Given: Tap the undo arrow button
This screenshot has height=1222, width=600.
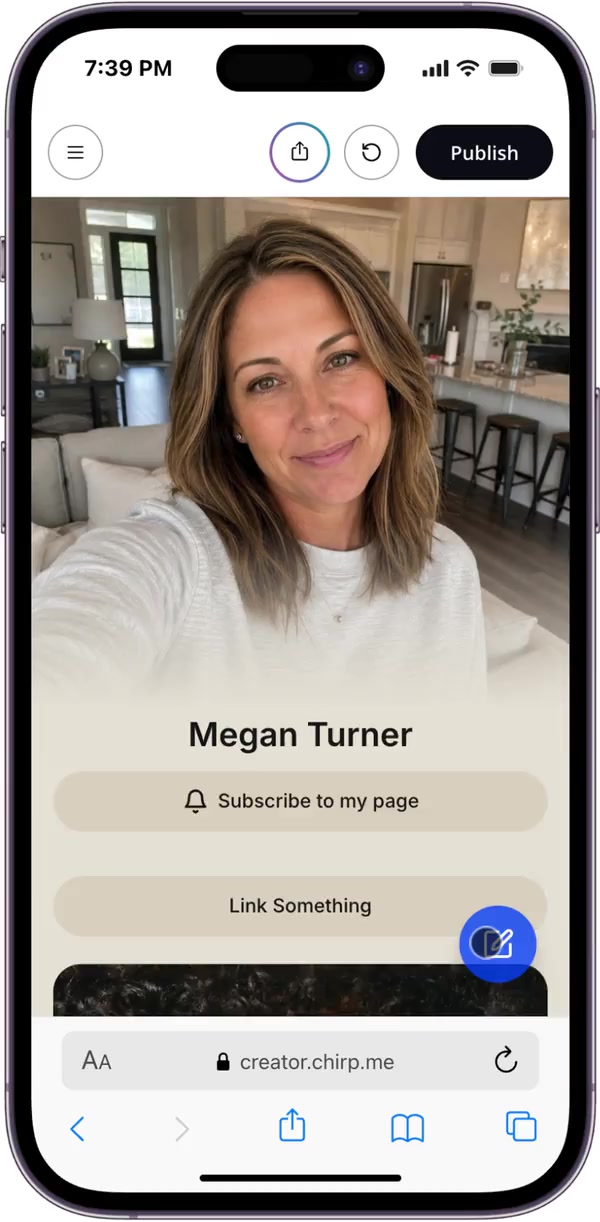Looking at the screenshot, I should click(371, 152).
